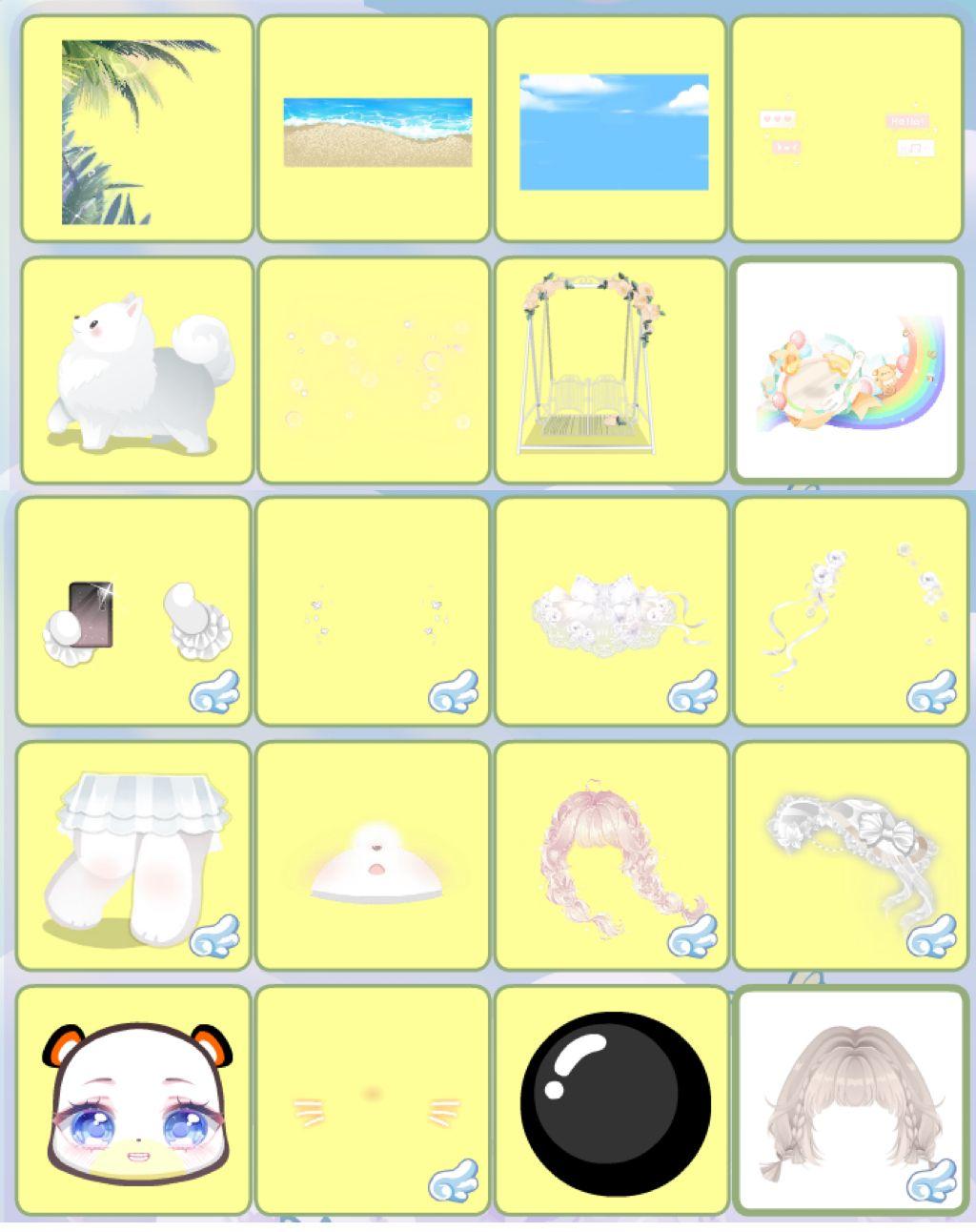Screen dimensions: 976x1232
Task: Select the hands holding a phone item
Action: point(133,611)
